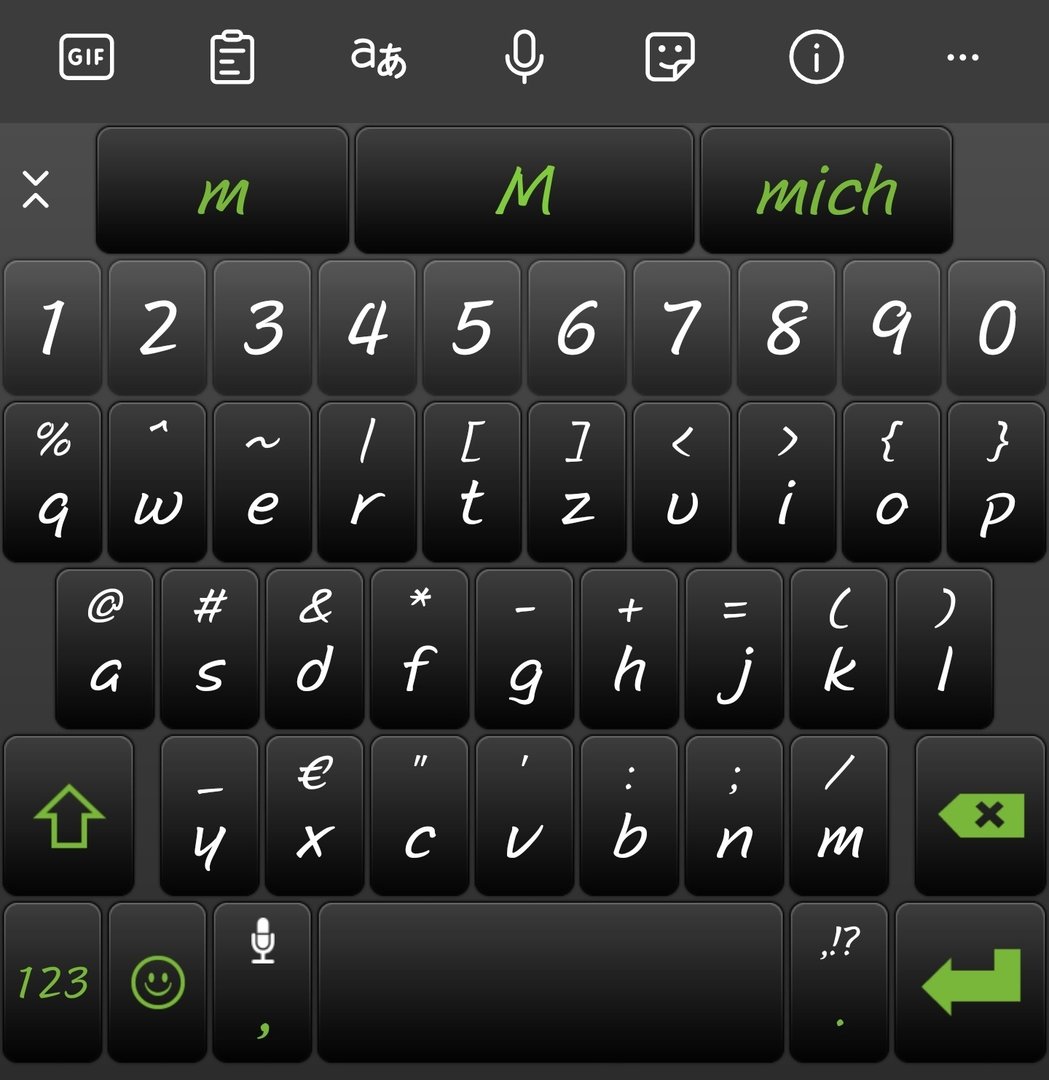Image resolution: width=1049 pixels, height=1080 pixels.
Task: Open the GIF picker
Action: click(87, 57)
